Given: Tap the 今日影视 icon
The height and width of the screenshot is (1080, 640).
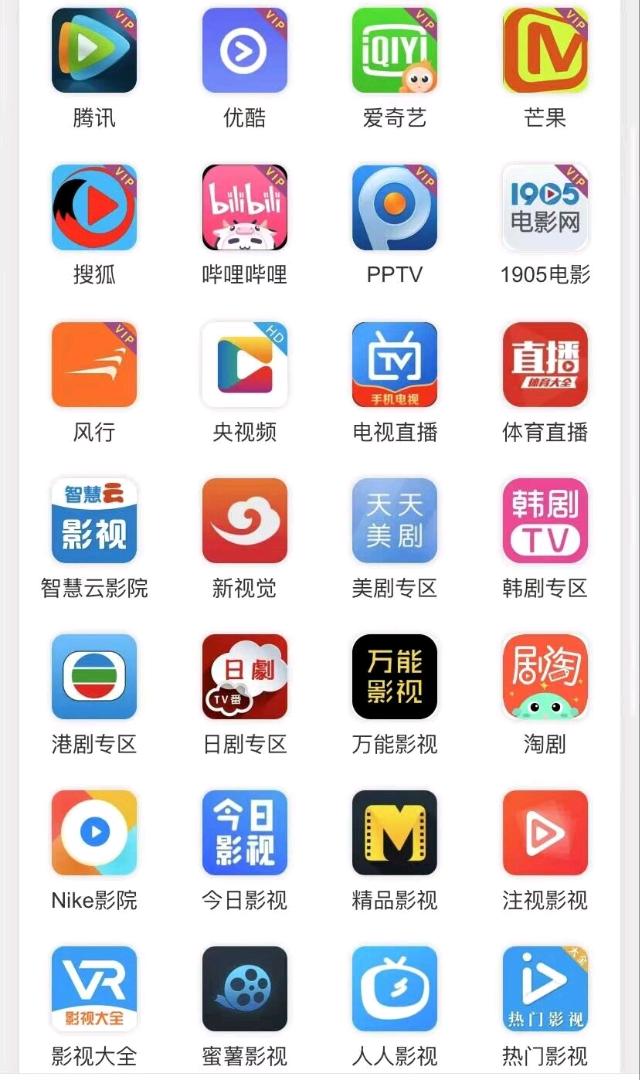Looking at the screenshot, I should [x=245, y=832].
